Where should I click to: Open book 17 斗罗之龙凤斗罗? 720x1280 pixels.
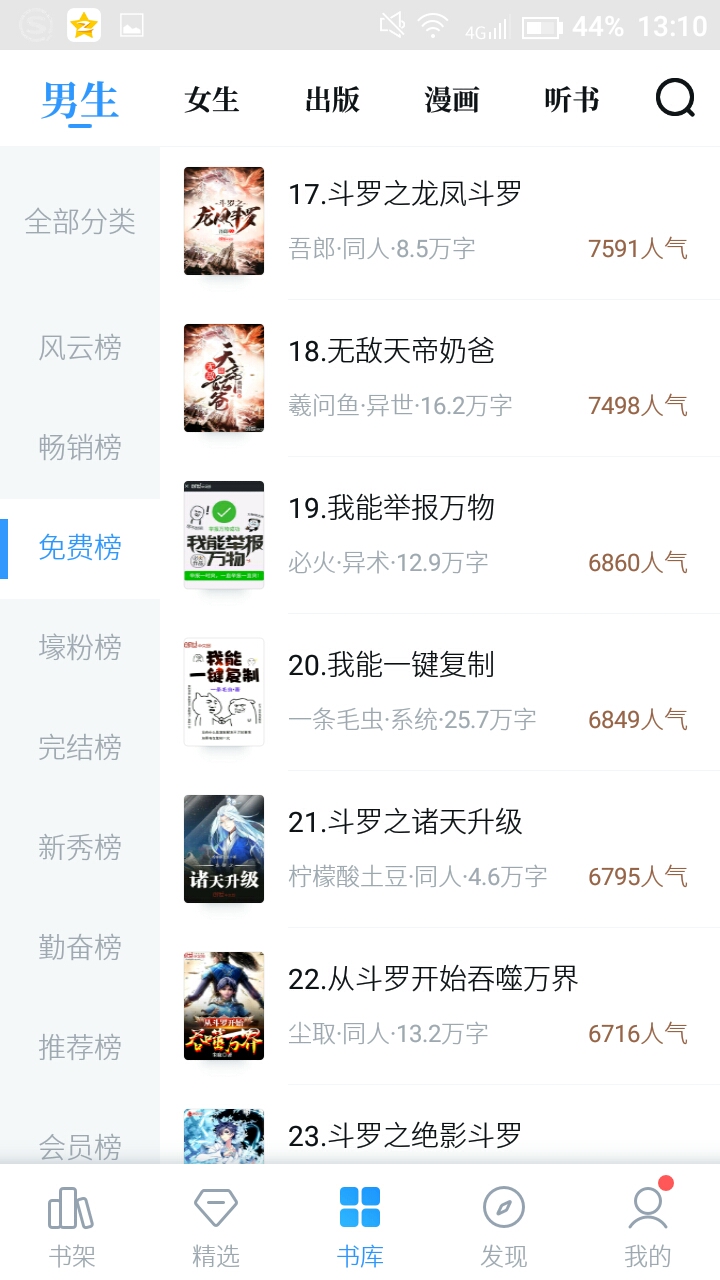405,194
